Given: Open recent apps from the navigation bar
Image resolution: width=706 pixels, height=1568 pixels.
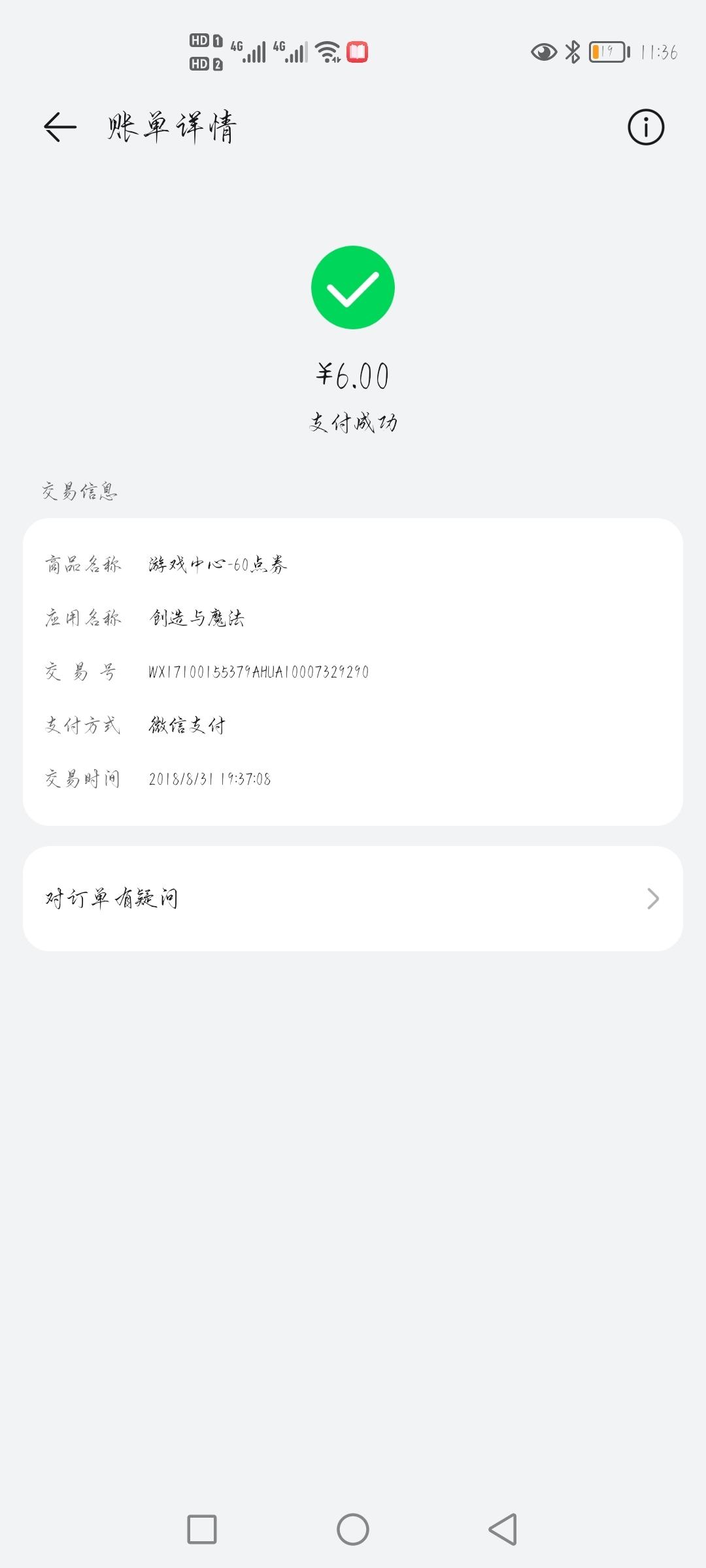Looking at the screenshot, I should click(x=202, y=1529).
